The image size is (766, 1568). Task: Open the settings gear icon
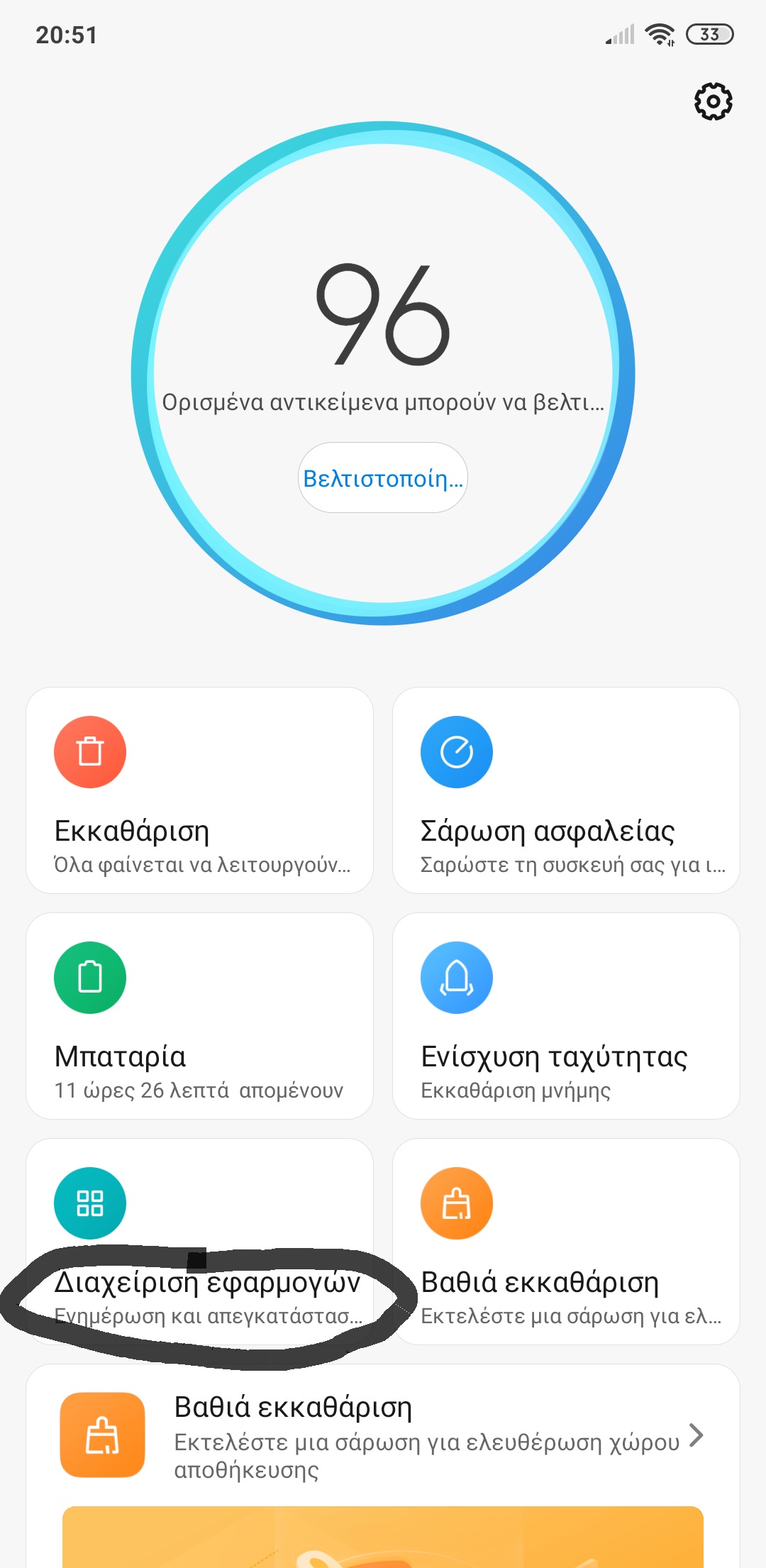tap(713, 102)
